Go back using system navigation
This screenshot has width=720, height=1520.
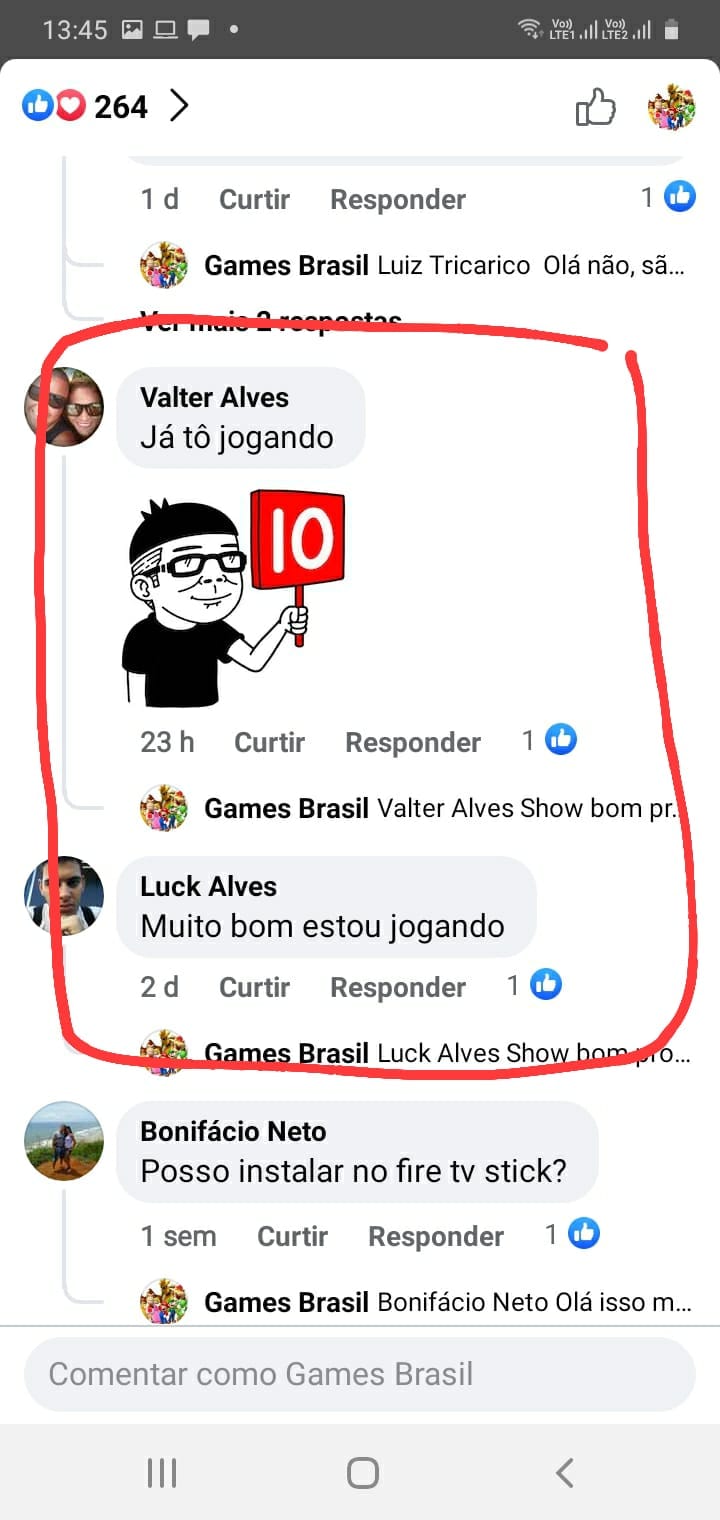tap(563, 1472)
